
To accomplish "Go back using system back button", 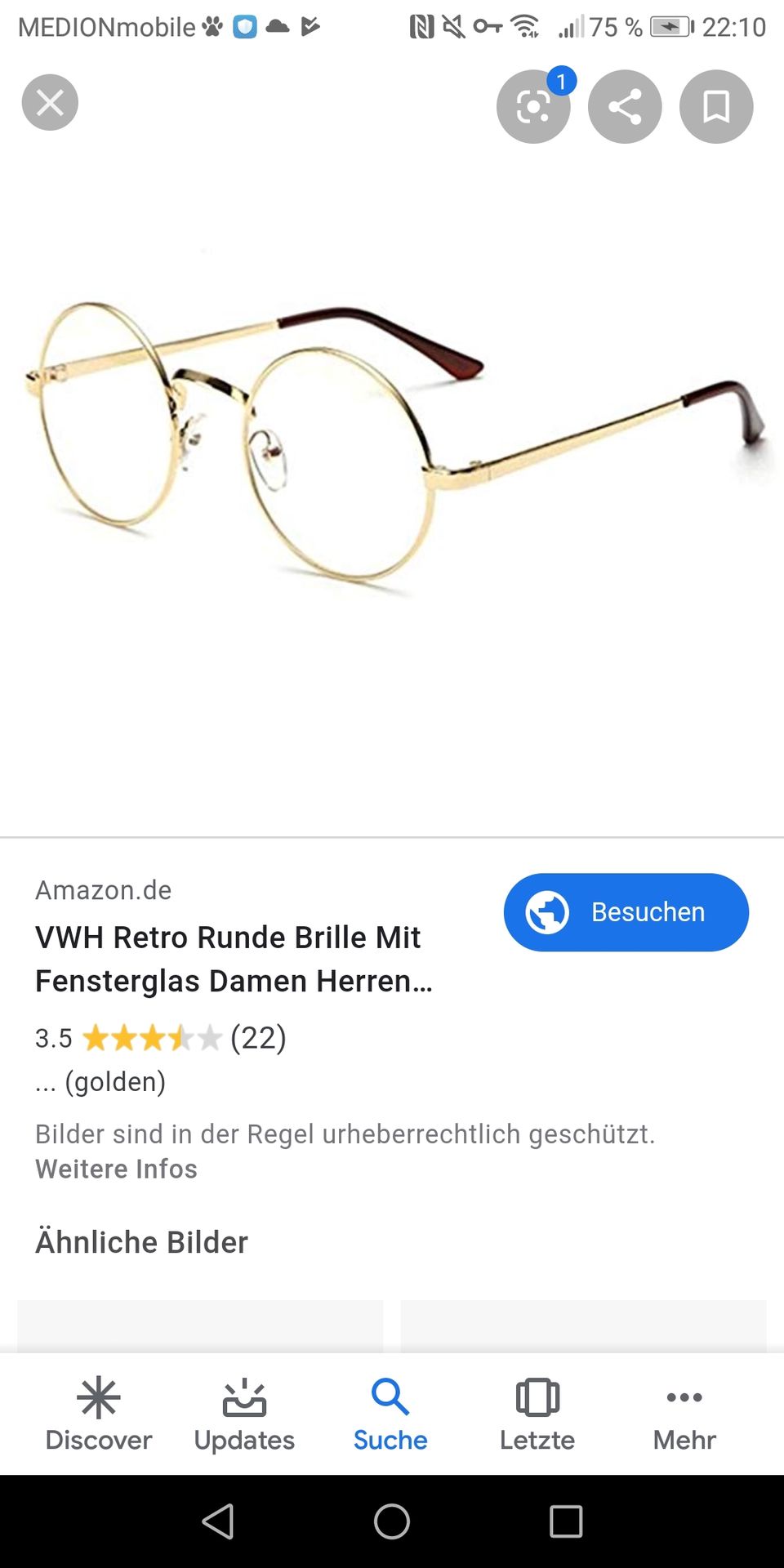I will tap(218, 1521).
